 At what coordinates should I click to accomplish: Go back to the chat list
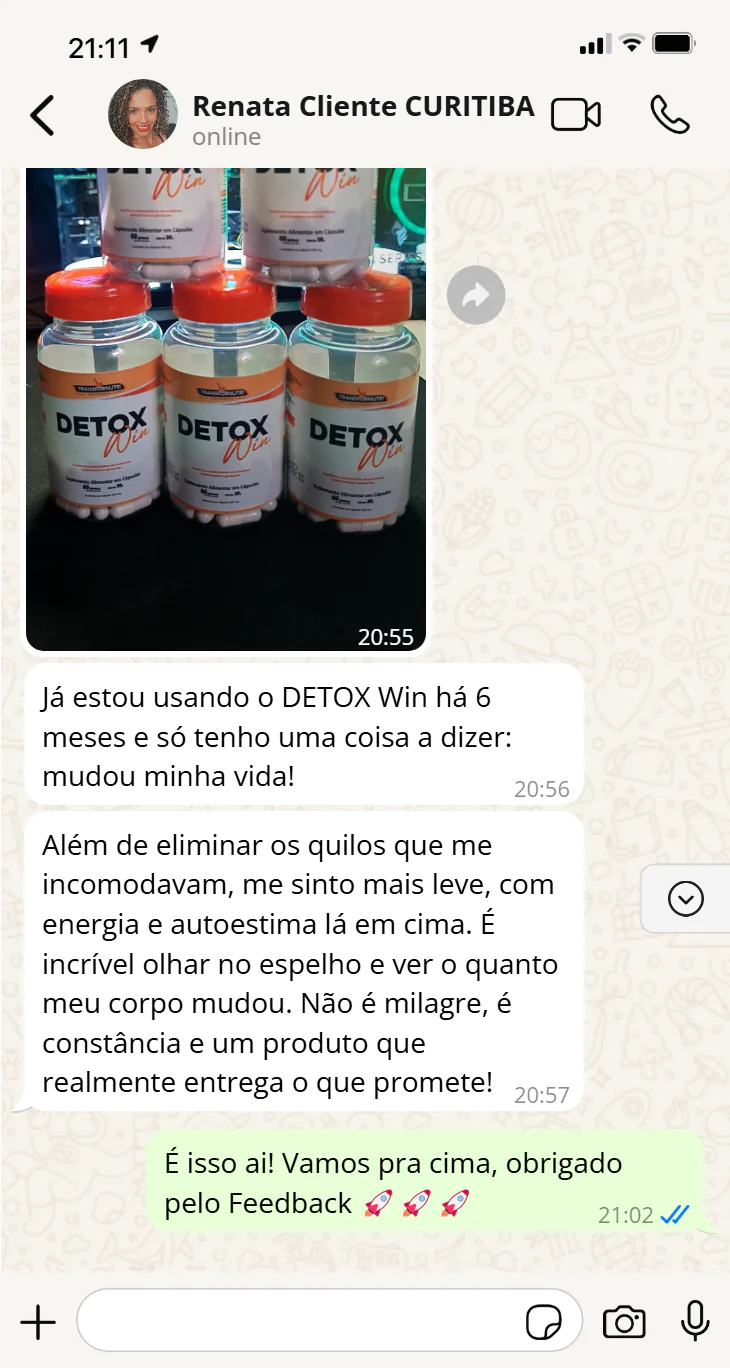pyautogui.click(x=42, y=116)
